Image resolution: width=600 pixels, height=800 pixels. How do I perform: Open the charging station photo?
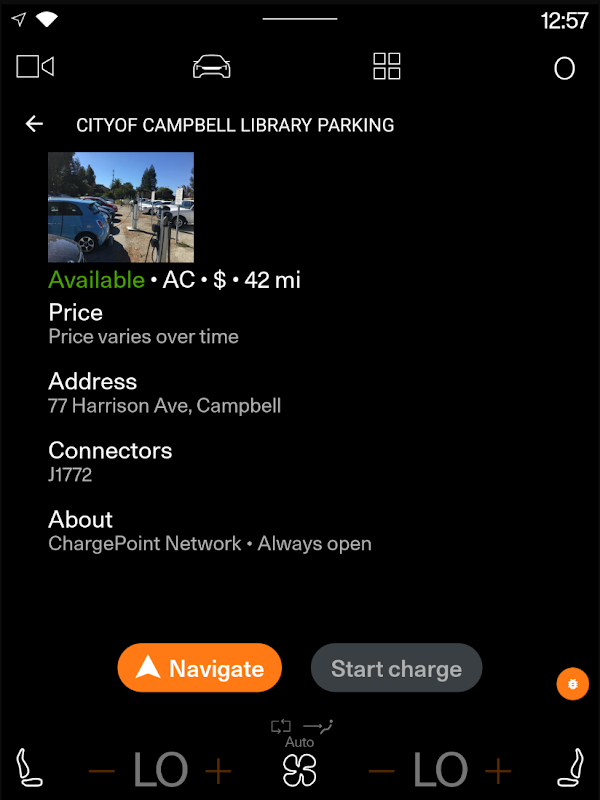tap(121, 207)
